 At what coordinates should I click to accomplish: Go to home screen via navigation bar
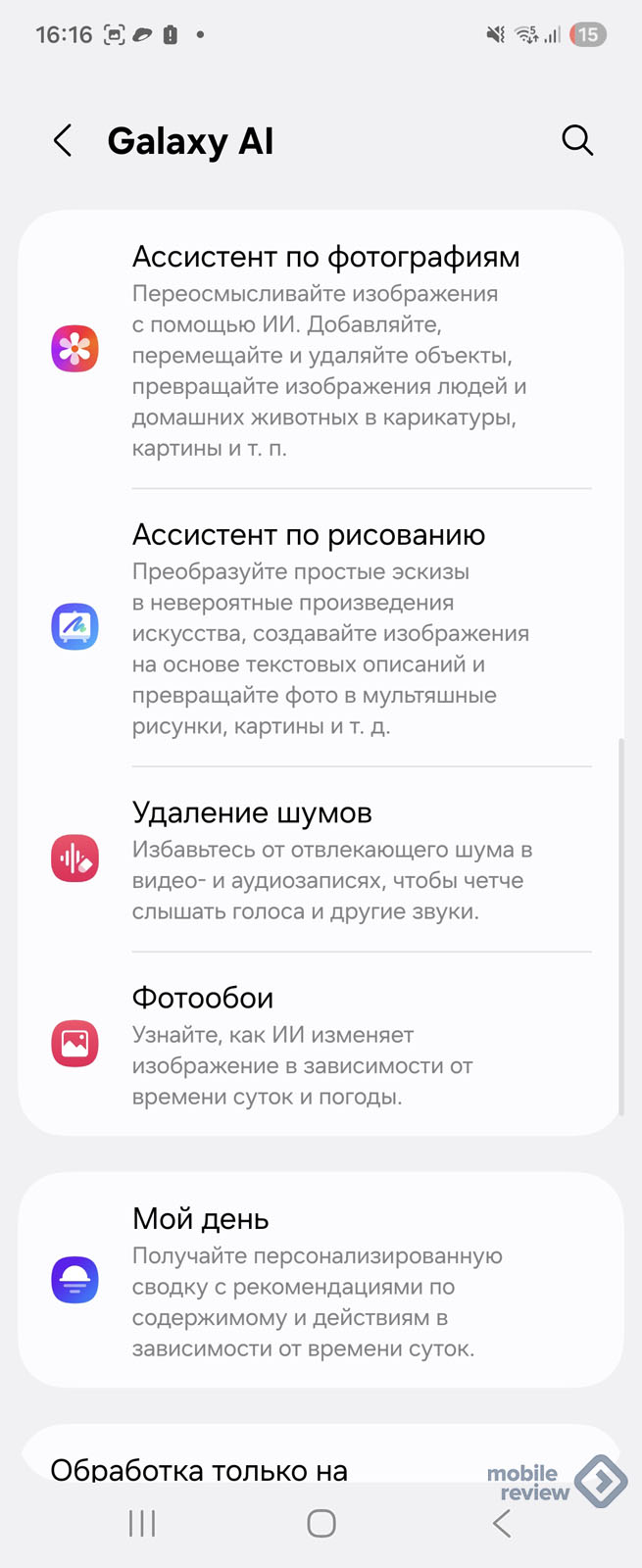(321, 1523)
